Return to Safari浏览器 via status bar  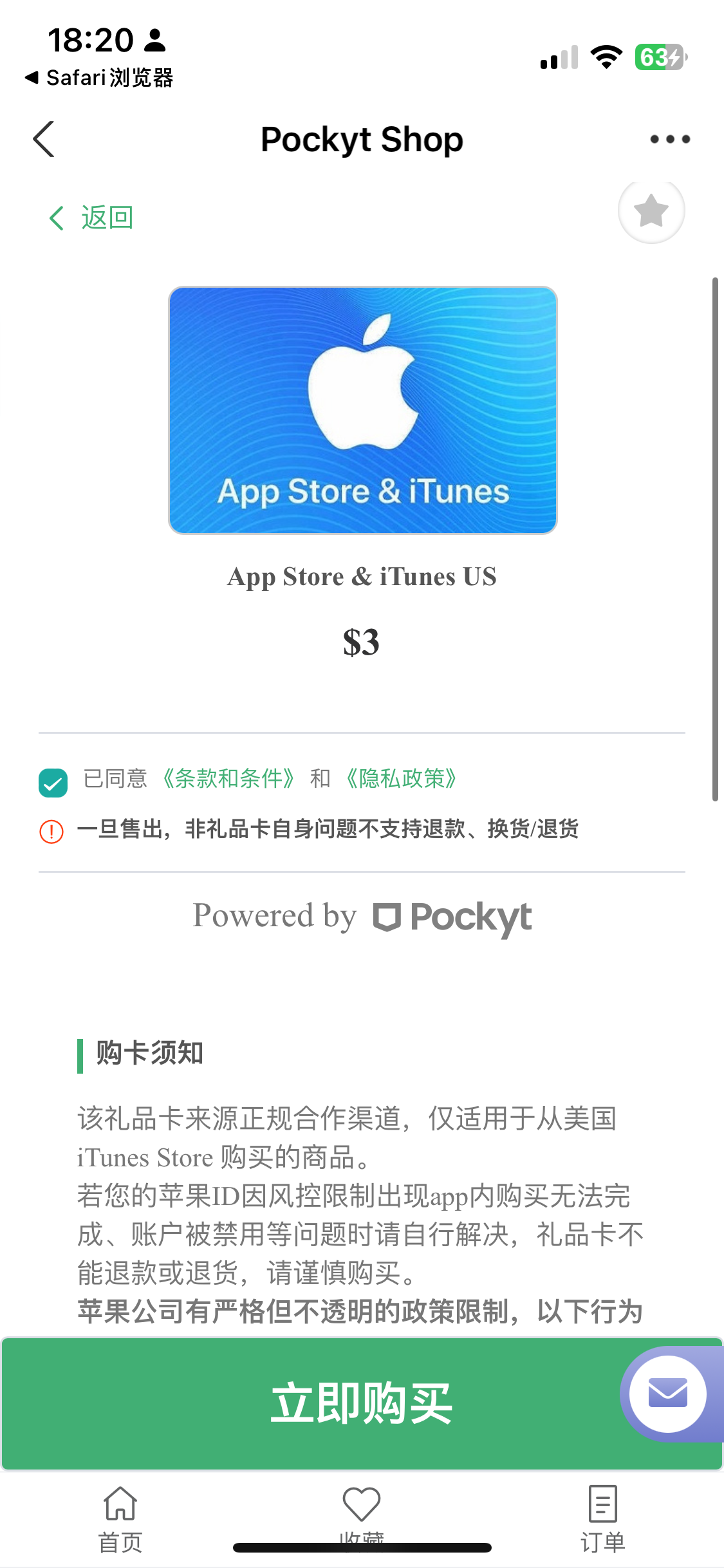click(100, 78)
